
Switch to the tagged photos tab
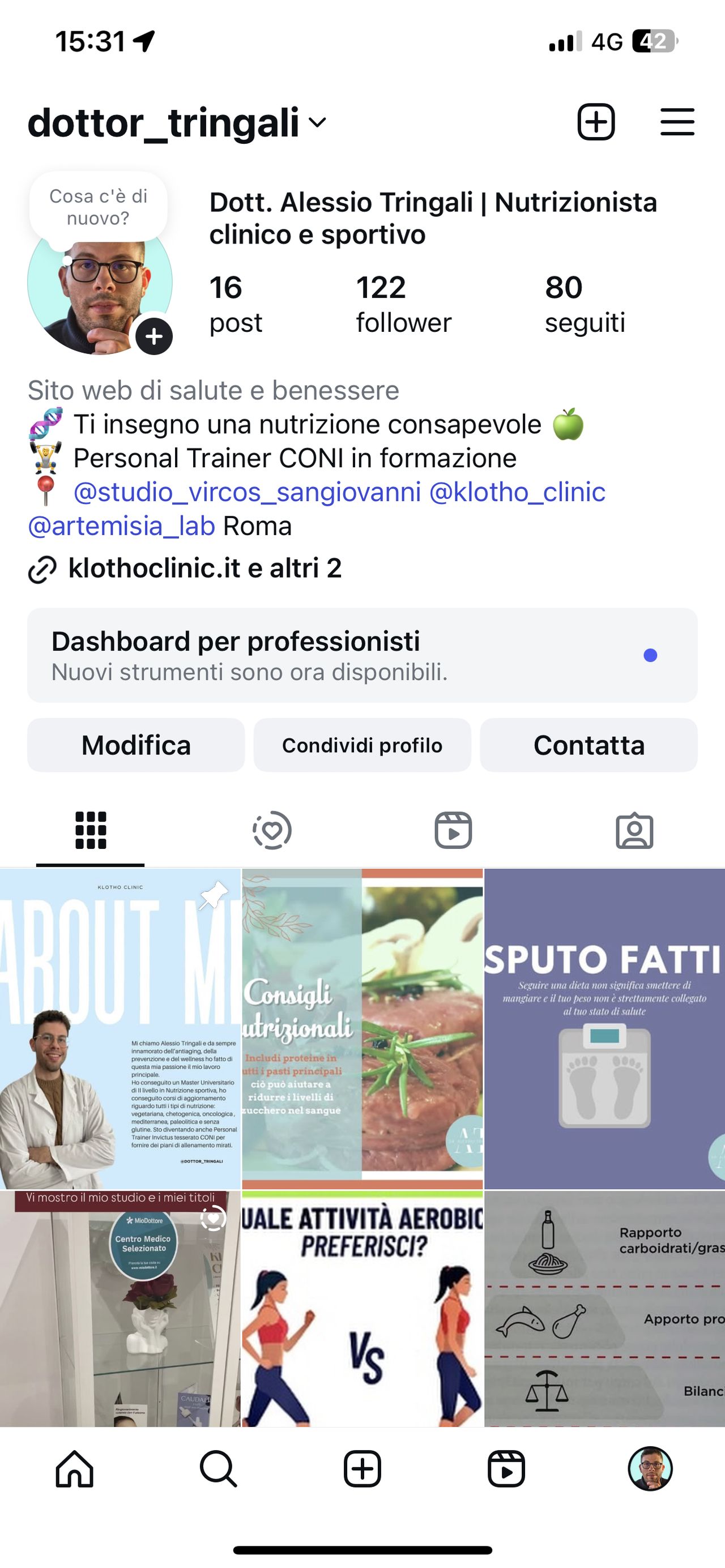click(x=634, y=830)
